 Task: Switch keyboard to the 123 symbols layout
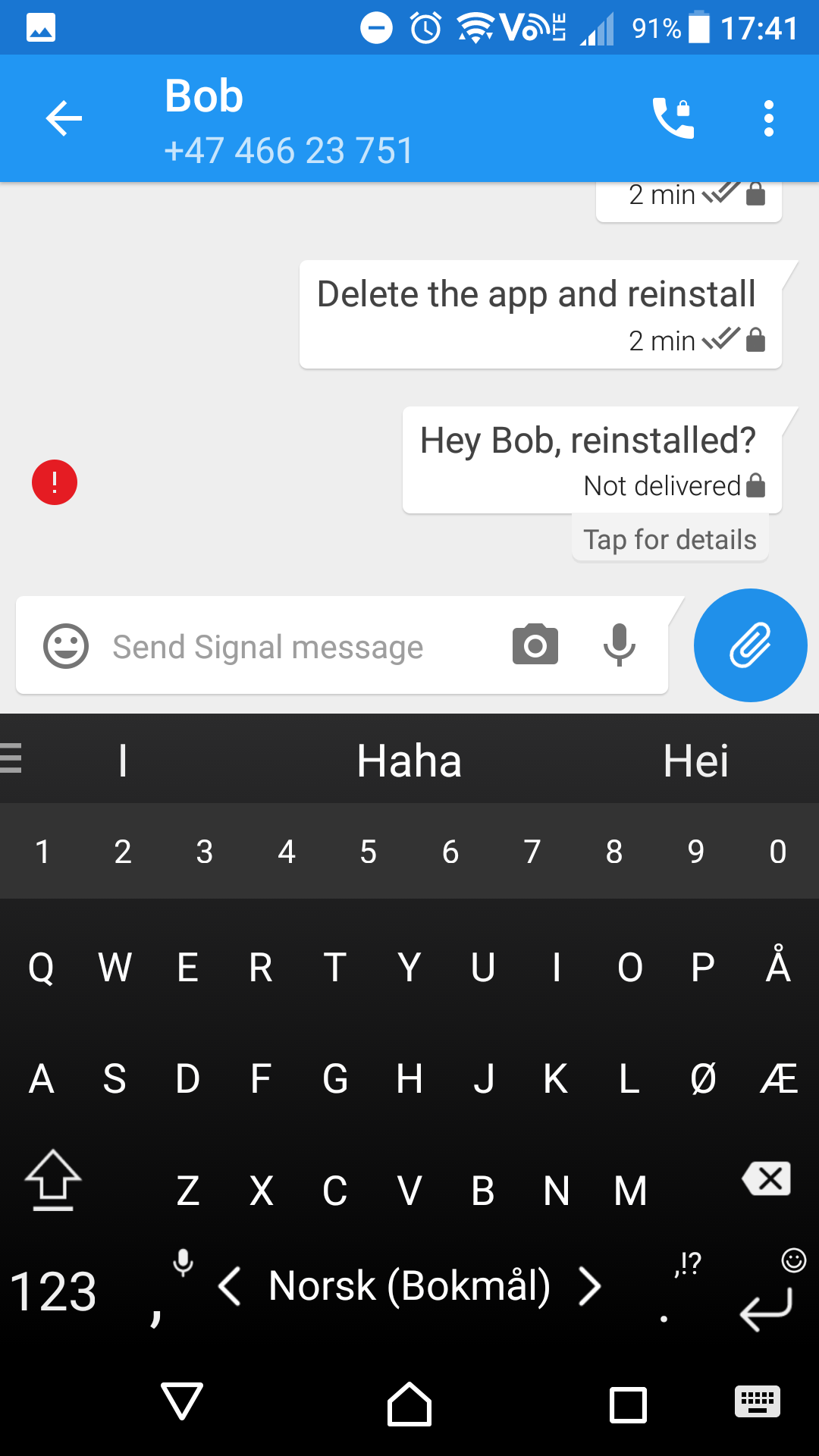tap(53, 1291)
